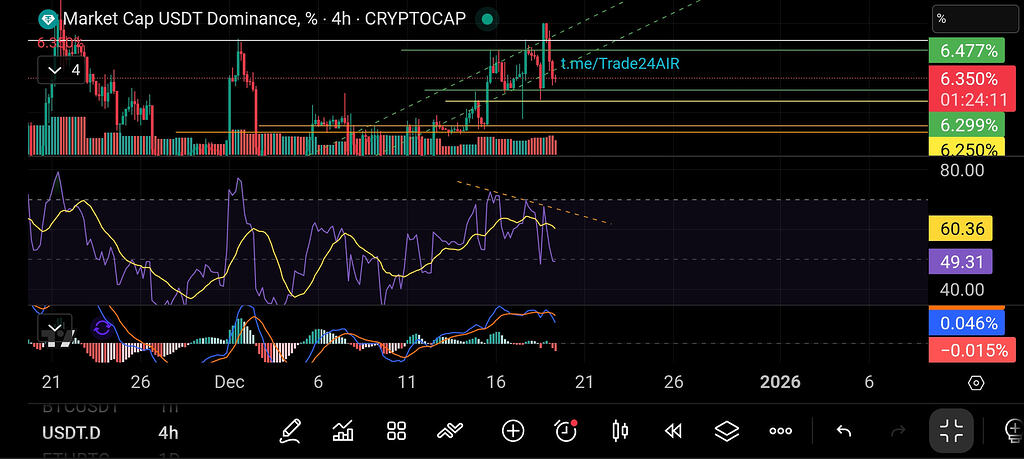
Task: Open the layout grid templates
Action: click(396, 431)
